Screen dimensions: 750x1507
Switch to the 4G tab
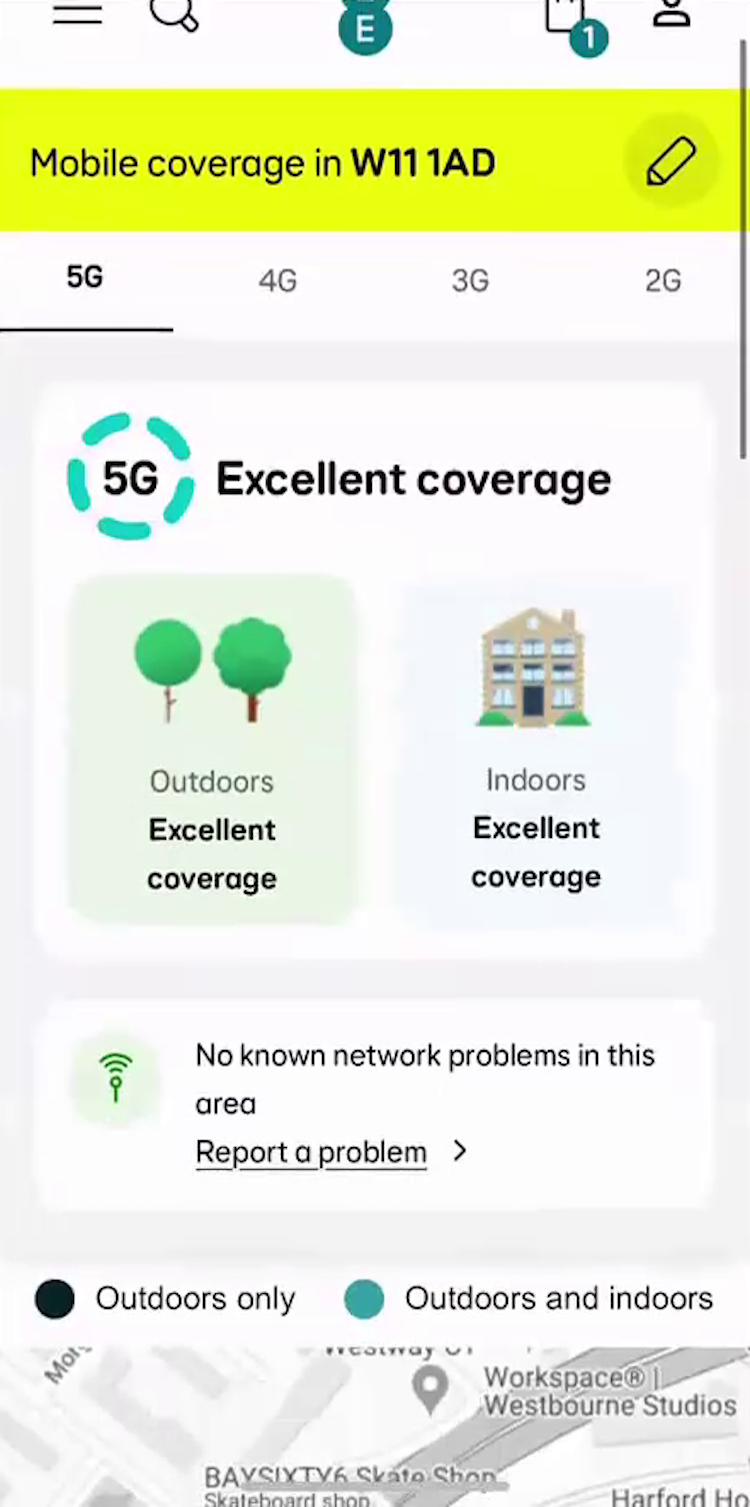coord(277,281)
